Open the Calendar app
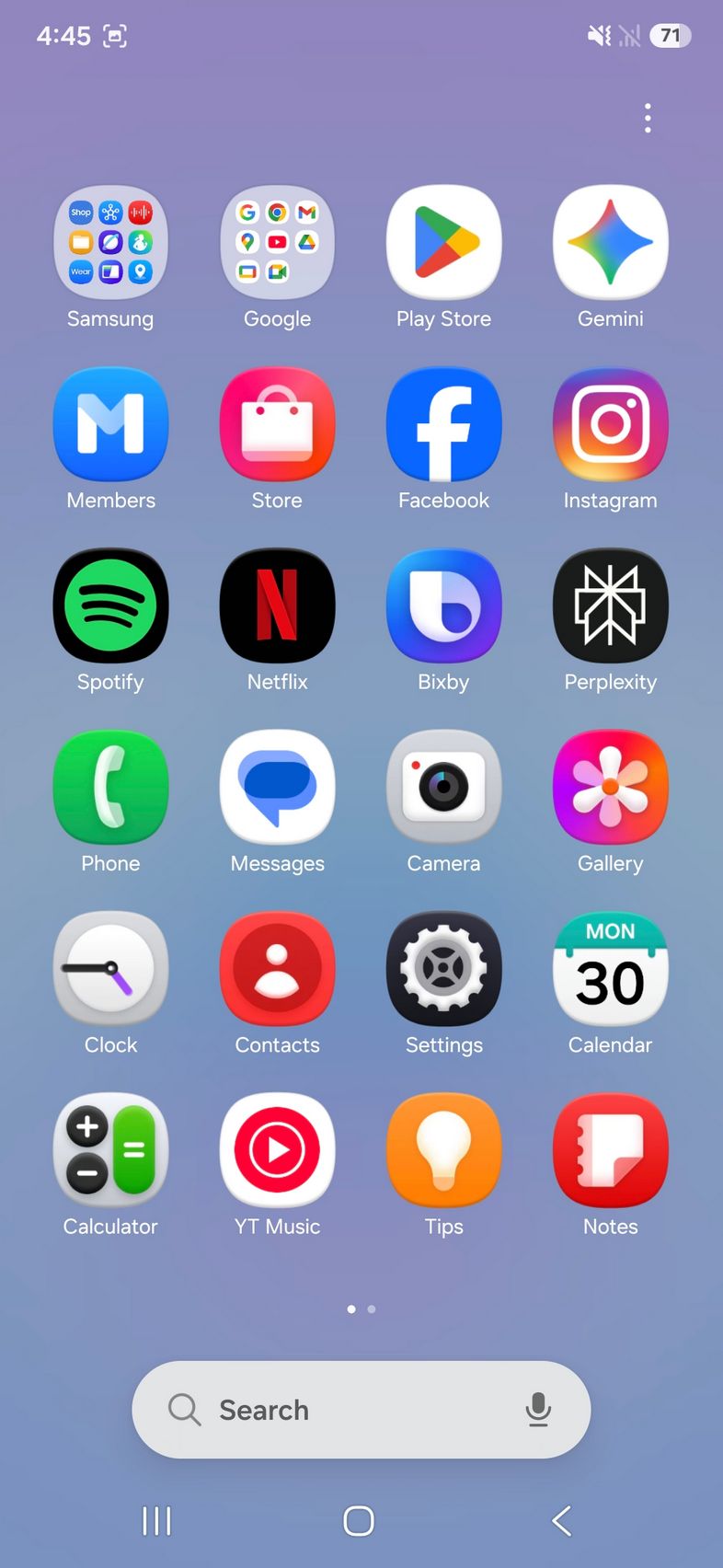The height and width of the screenshot is (1568, 723). [610, 968]
